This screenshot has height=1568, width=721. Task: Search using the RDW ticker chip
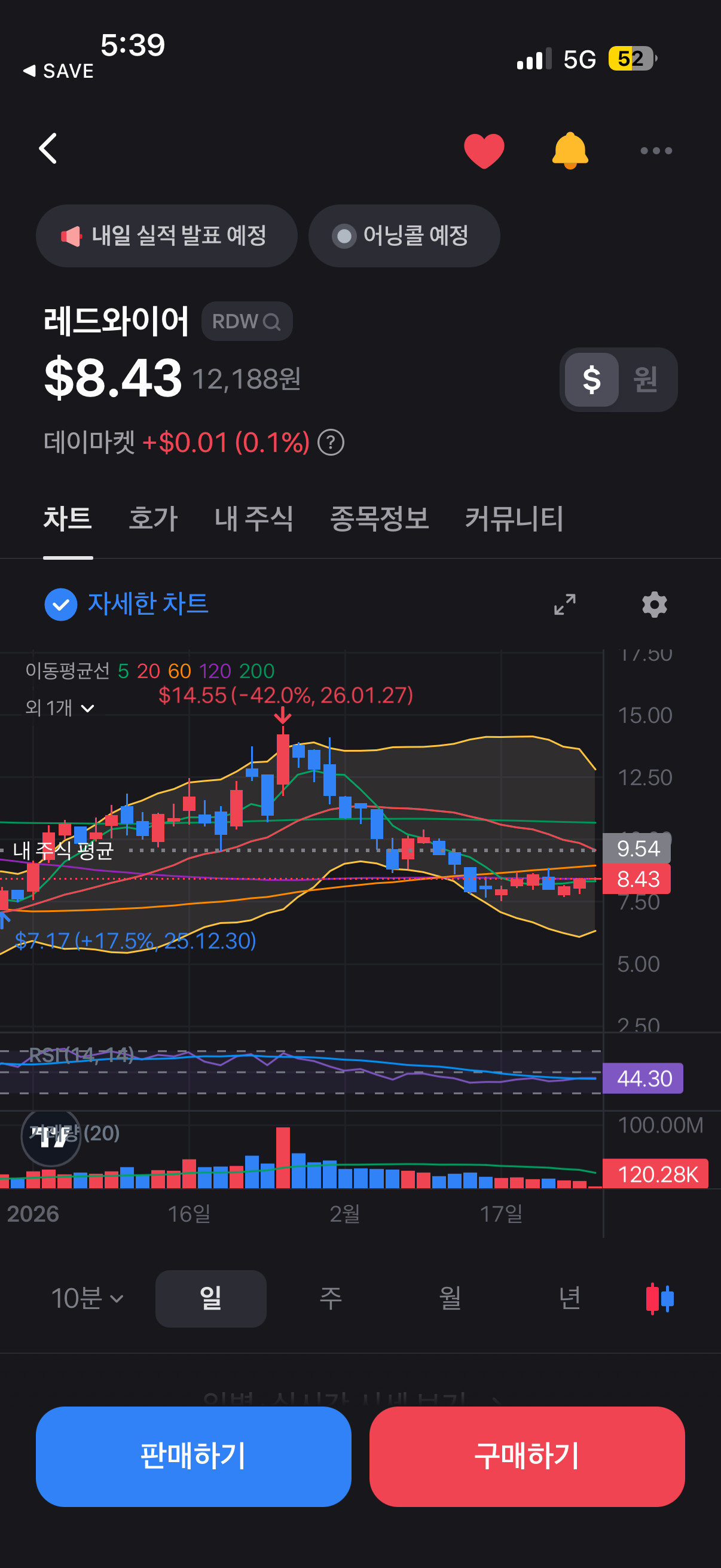pyautogui.click(x=246, y=321)
